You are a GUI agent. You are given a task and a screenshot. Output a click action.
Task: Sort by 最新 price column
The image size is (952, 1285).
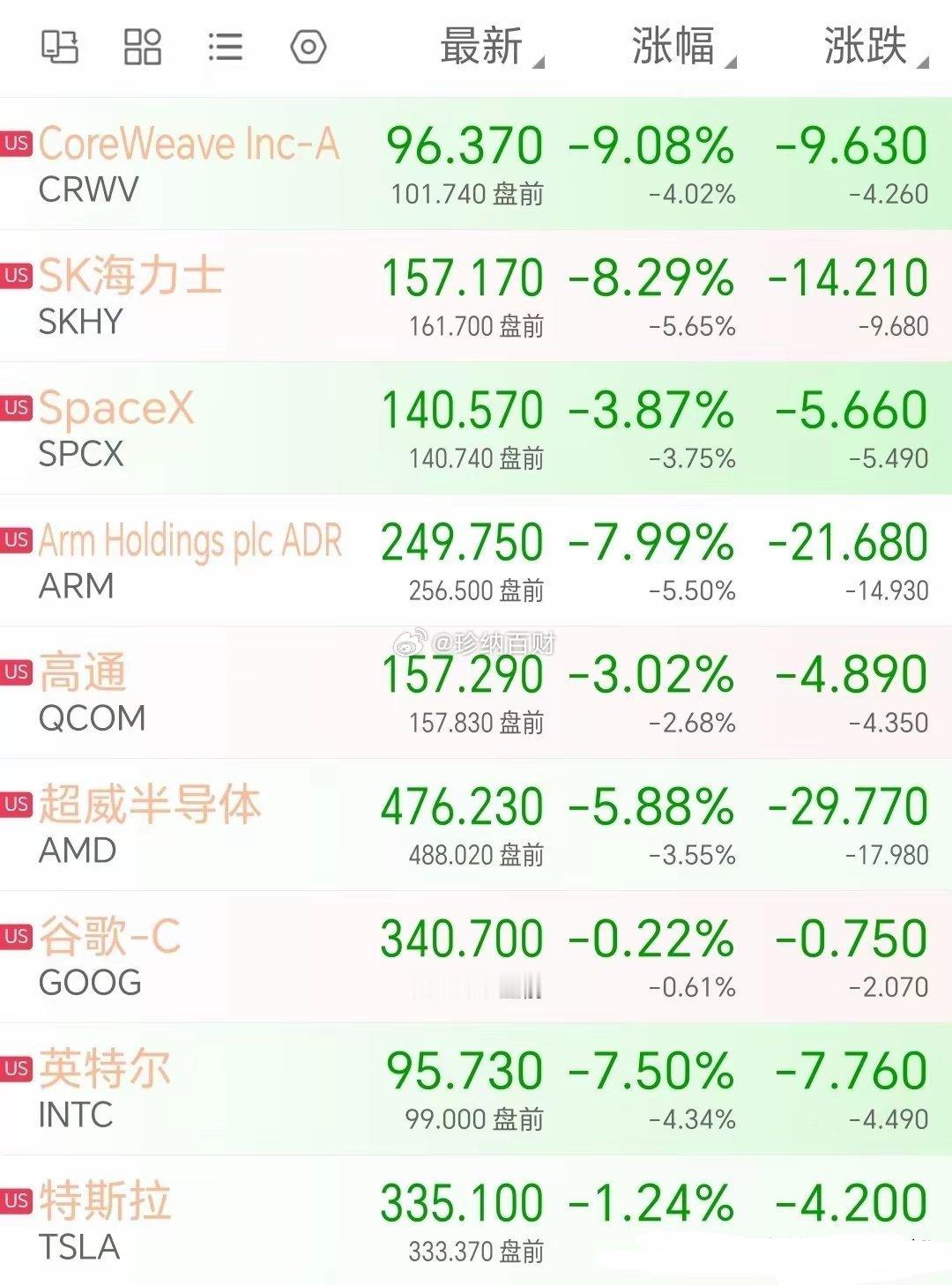click(492, 47)
